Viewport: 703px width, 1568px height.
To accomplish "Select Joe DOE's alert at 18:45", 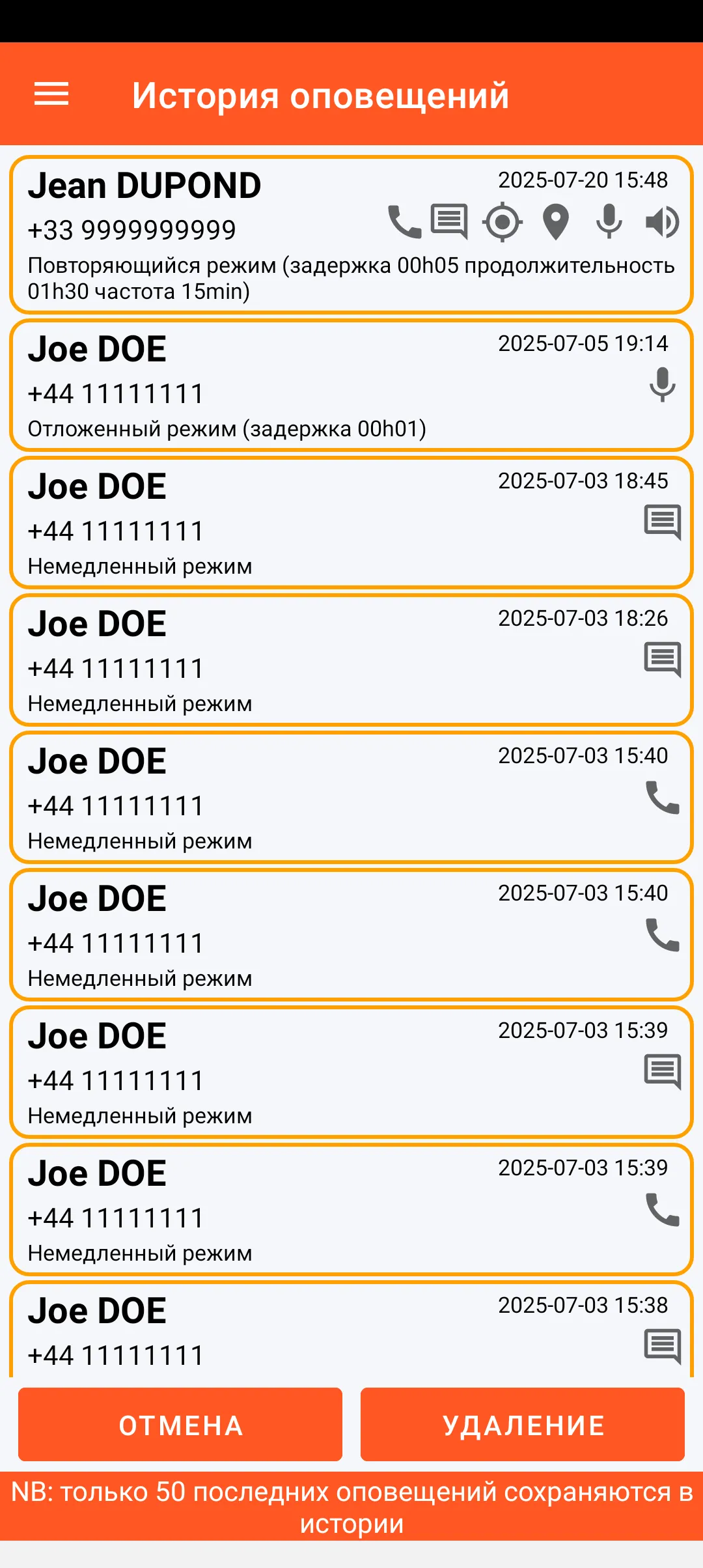I will [x=351, y=523].
